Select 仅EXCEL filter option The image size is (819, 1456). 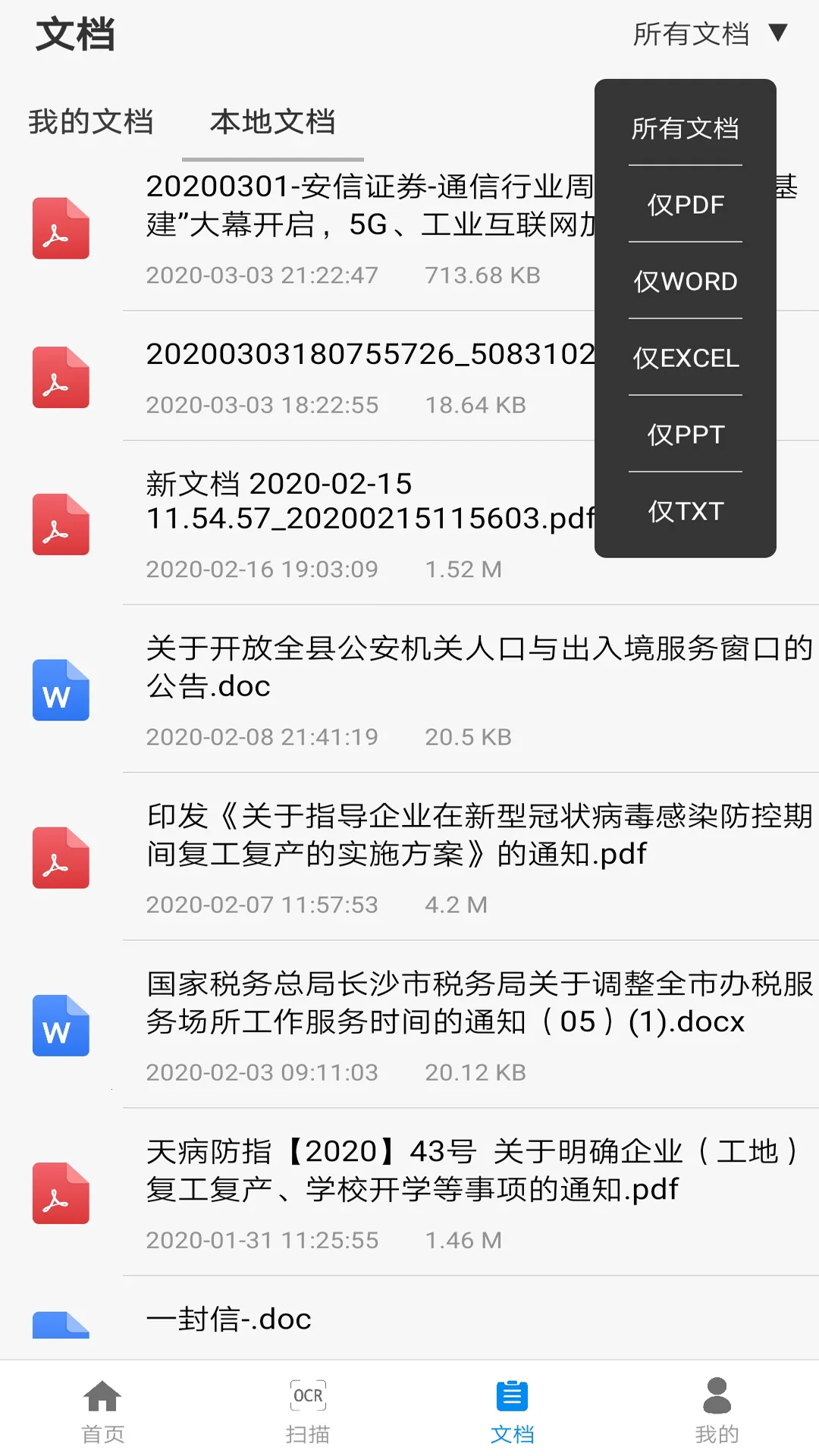(x=684, y=358)
